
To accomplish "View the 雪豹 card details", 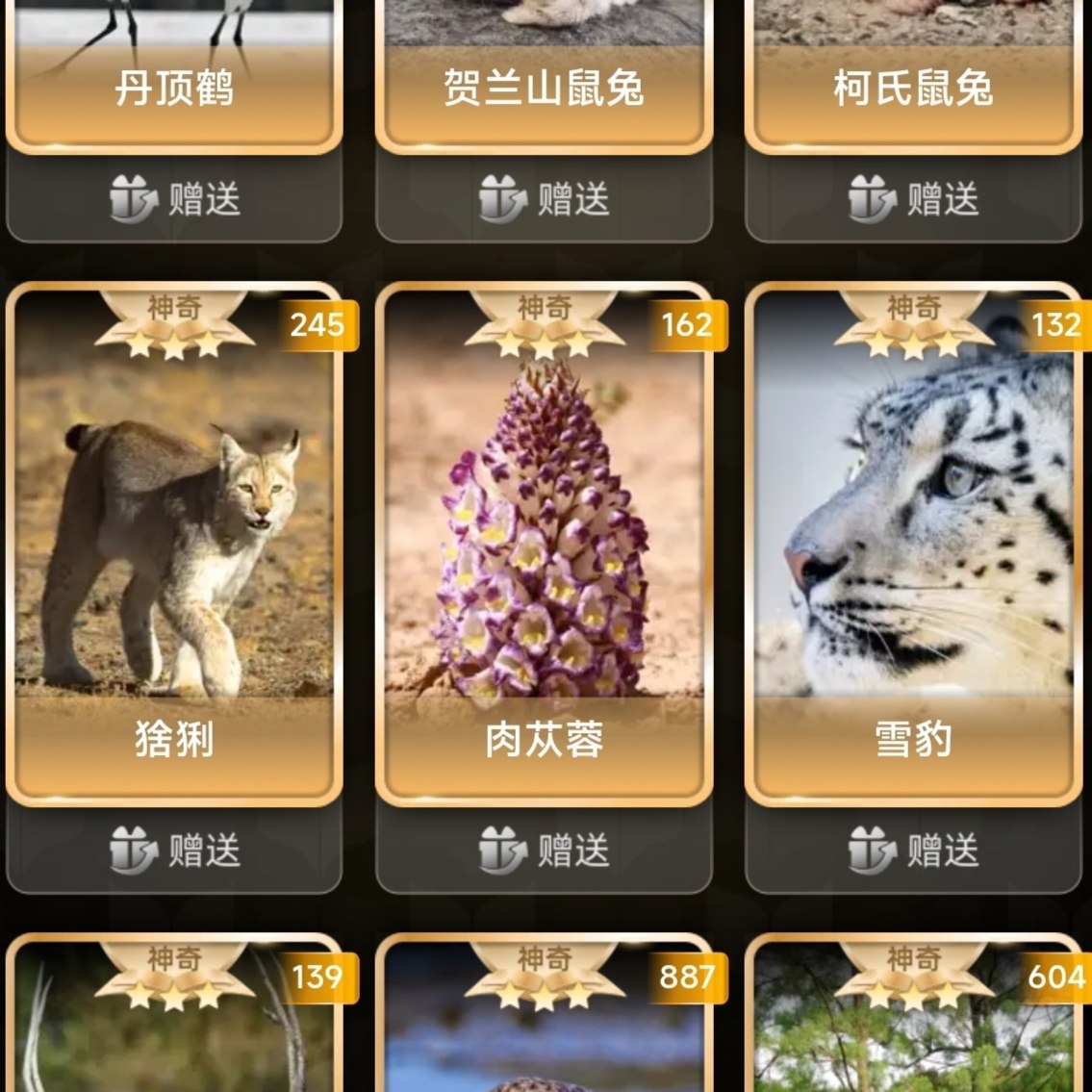I will click(x=913, y=544).
